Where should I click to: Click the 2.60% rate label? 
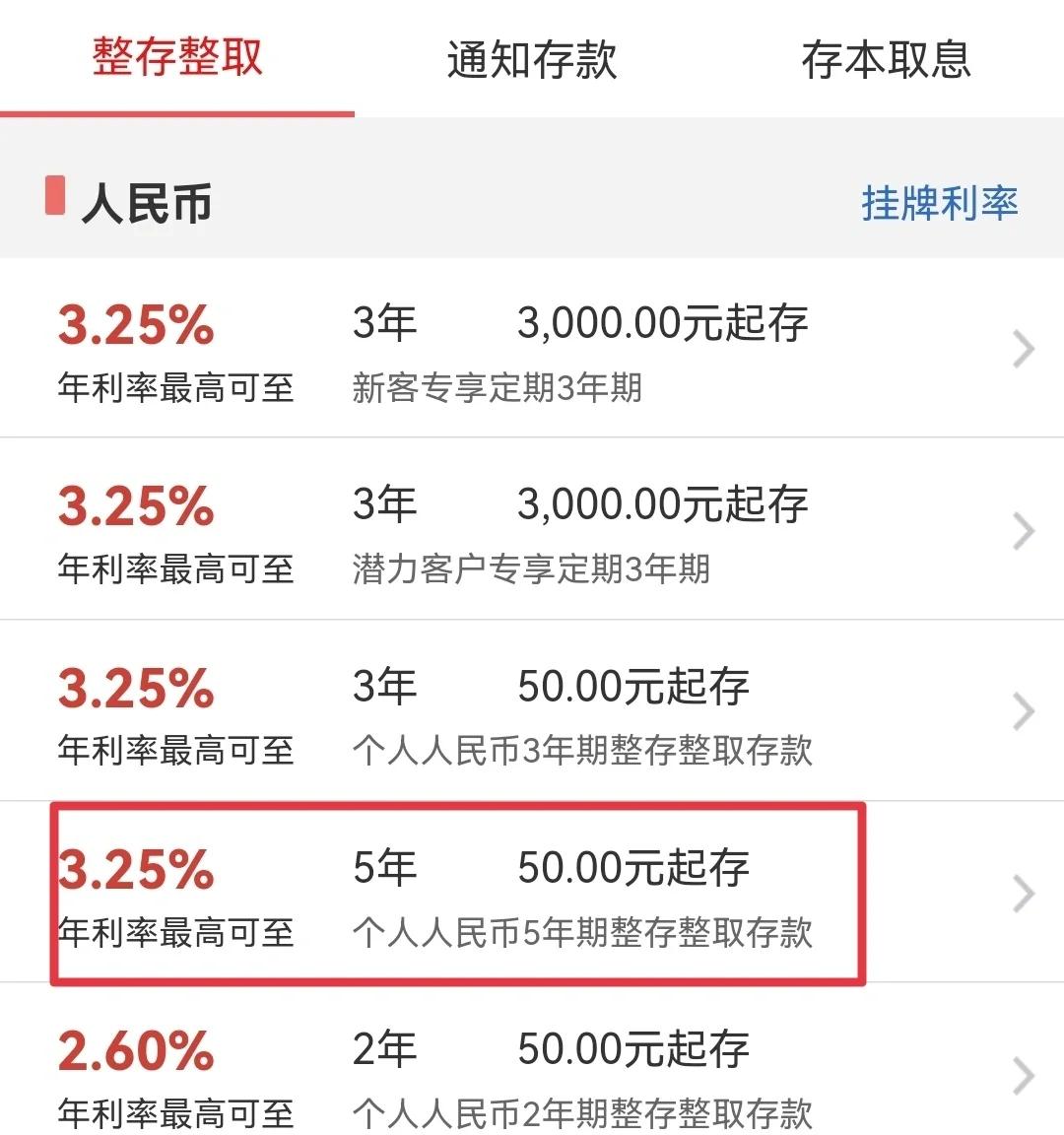click(135, 1050)
